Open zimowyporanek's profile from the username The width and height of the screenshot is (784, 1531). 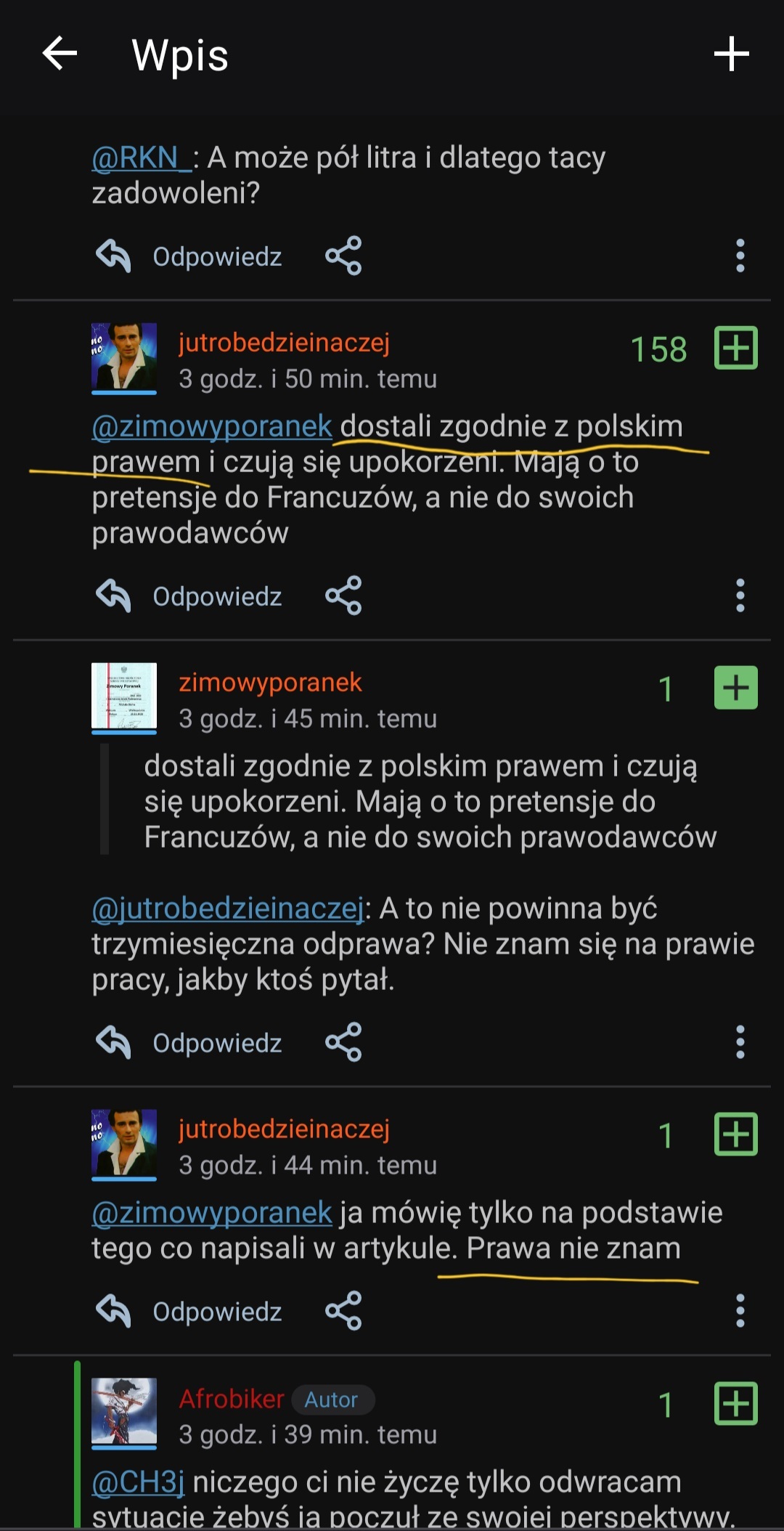pos(270,682)
